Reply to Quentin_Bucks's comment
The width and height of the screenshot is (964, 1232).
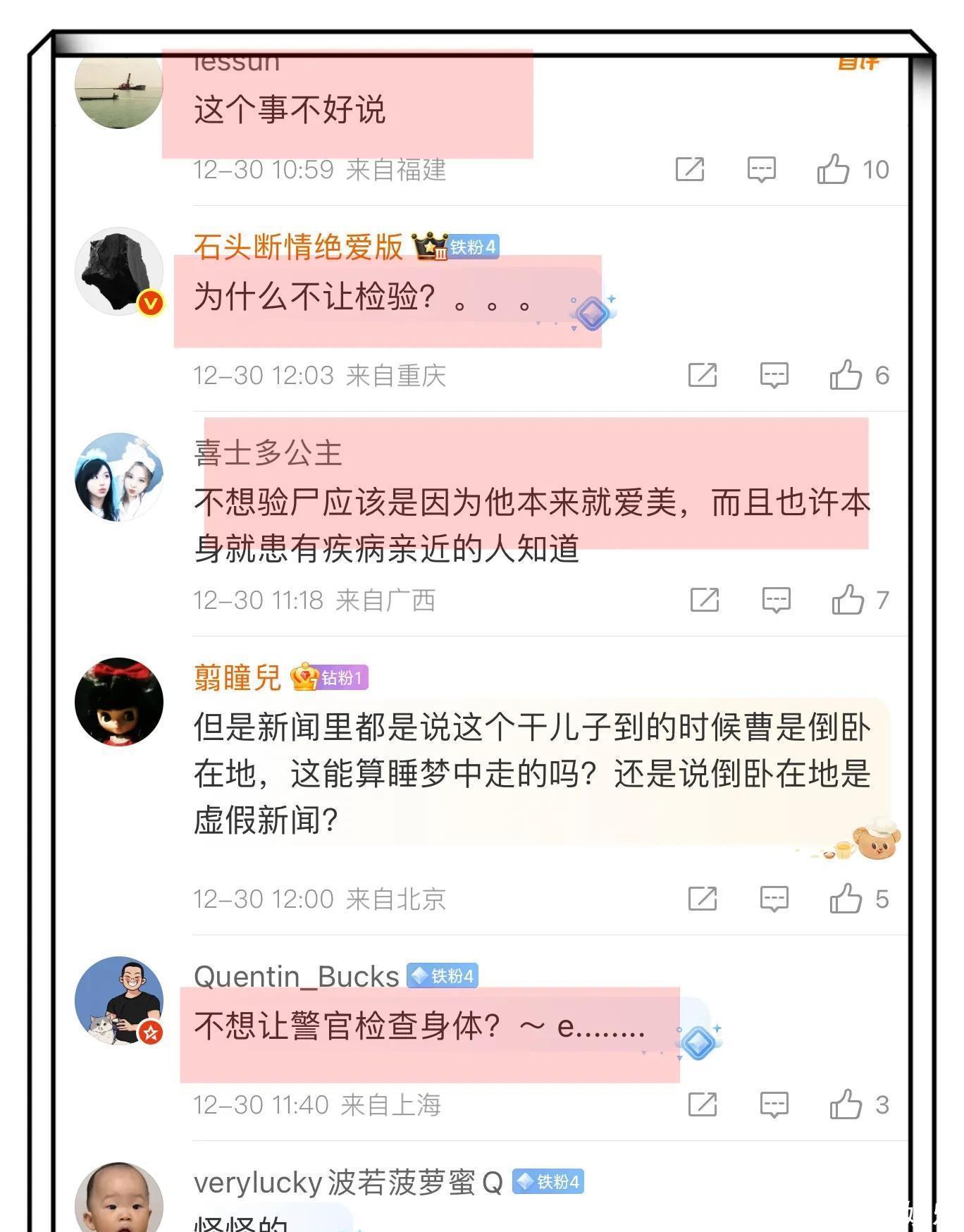[x=774, y=1105]
